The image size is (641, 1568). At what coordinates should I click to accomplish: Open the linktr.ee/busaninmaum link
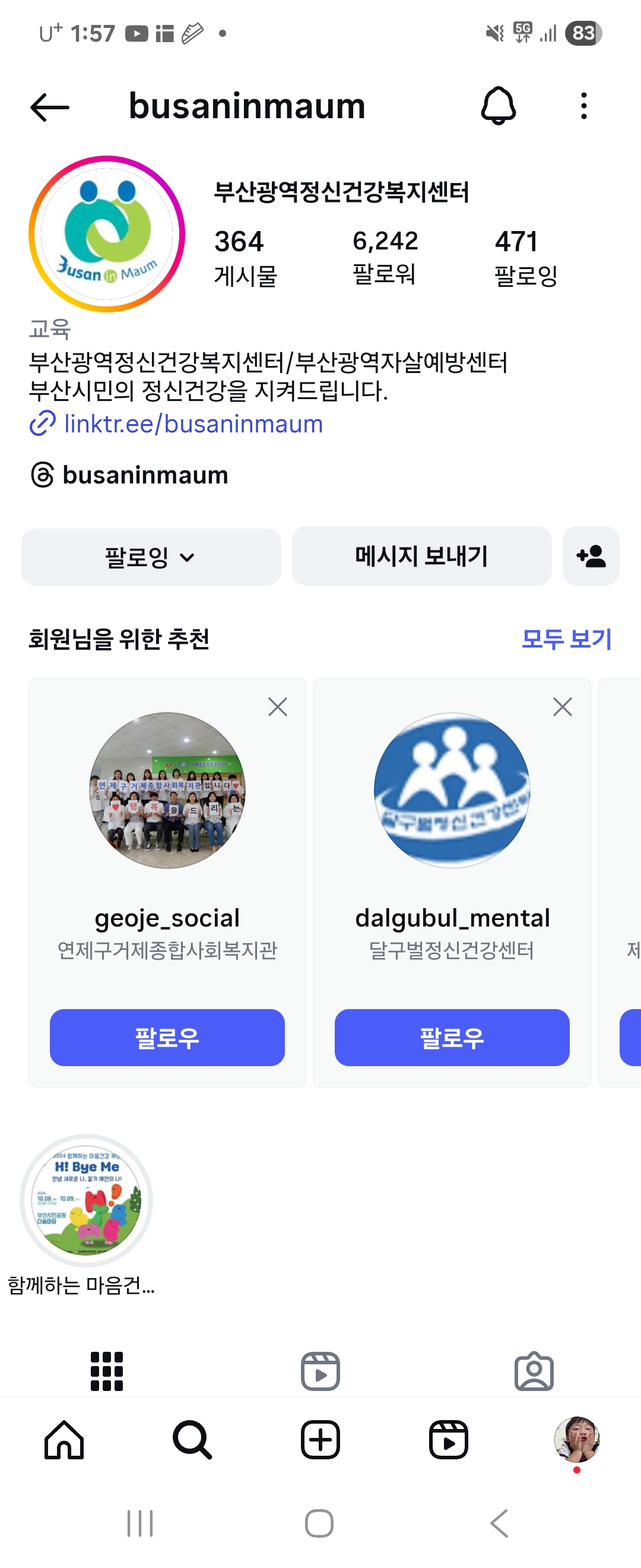click(x=193, y=424)
